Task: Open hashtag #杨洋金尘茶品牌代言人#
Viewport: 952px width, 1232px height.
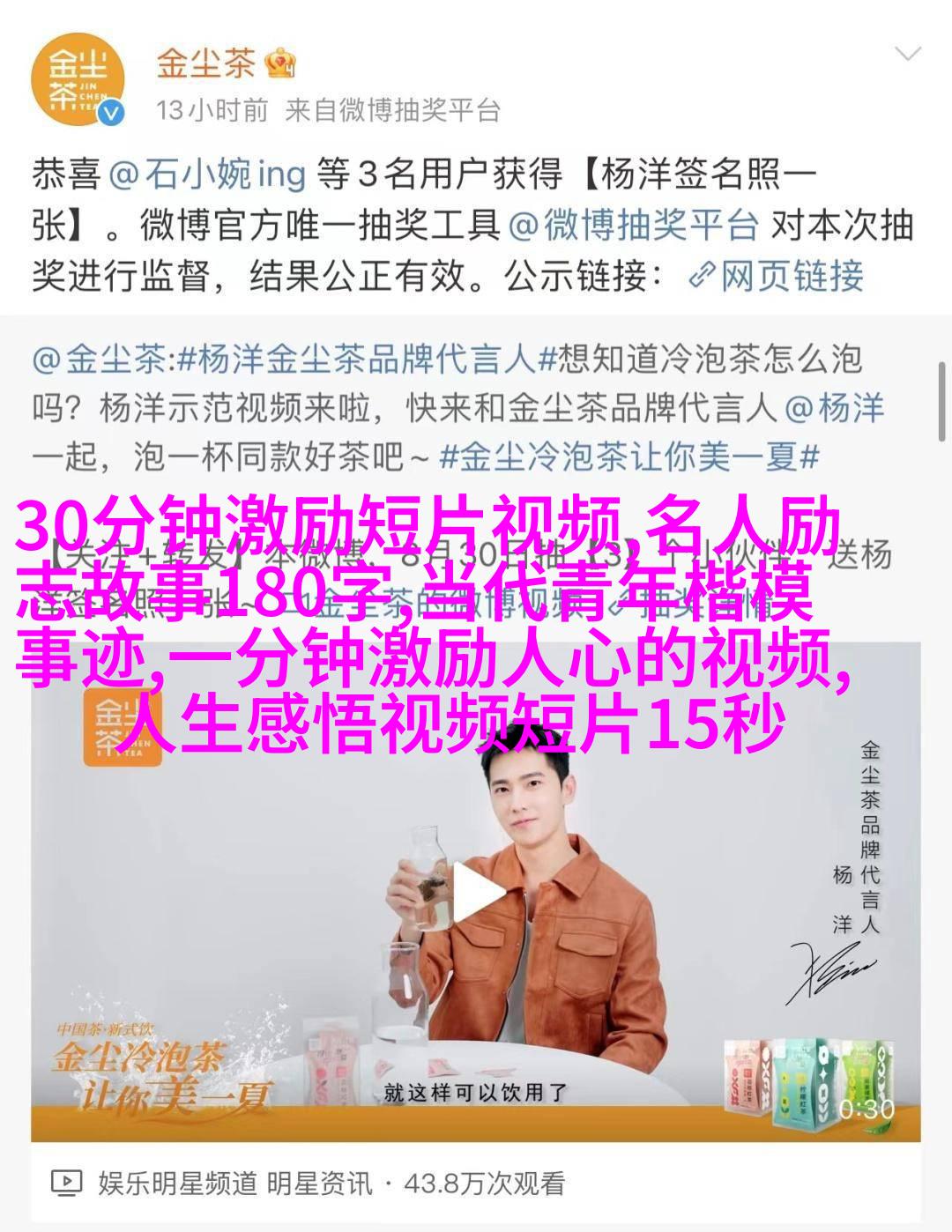Action: click(357, 360)
